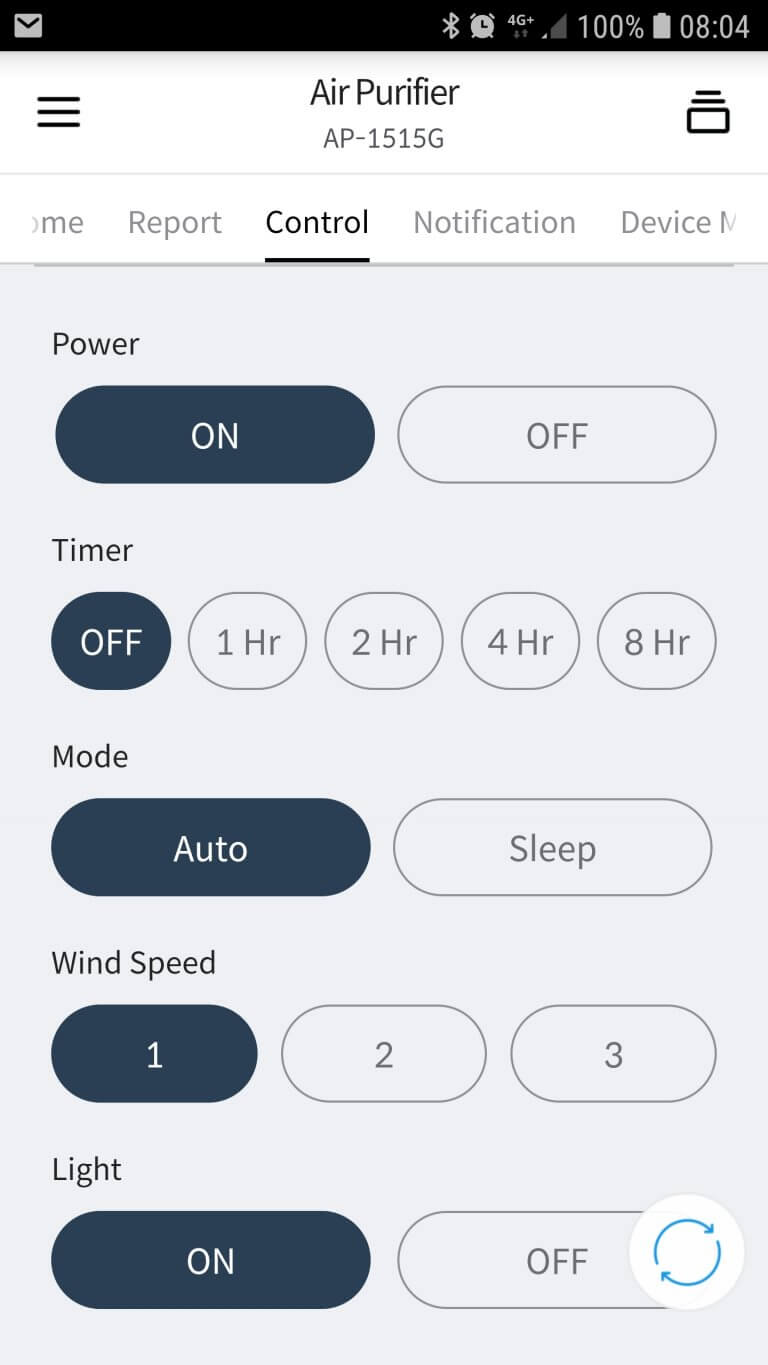Open the device list stack icon
This screenshot has height=1365, width=768.
pyautogui.click(x=708, y=112)
